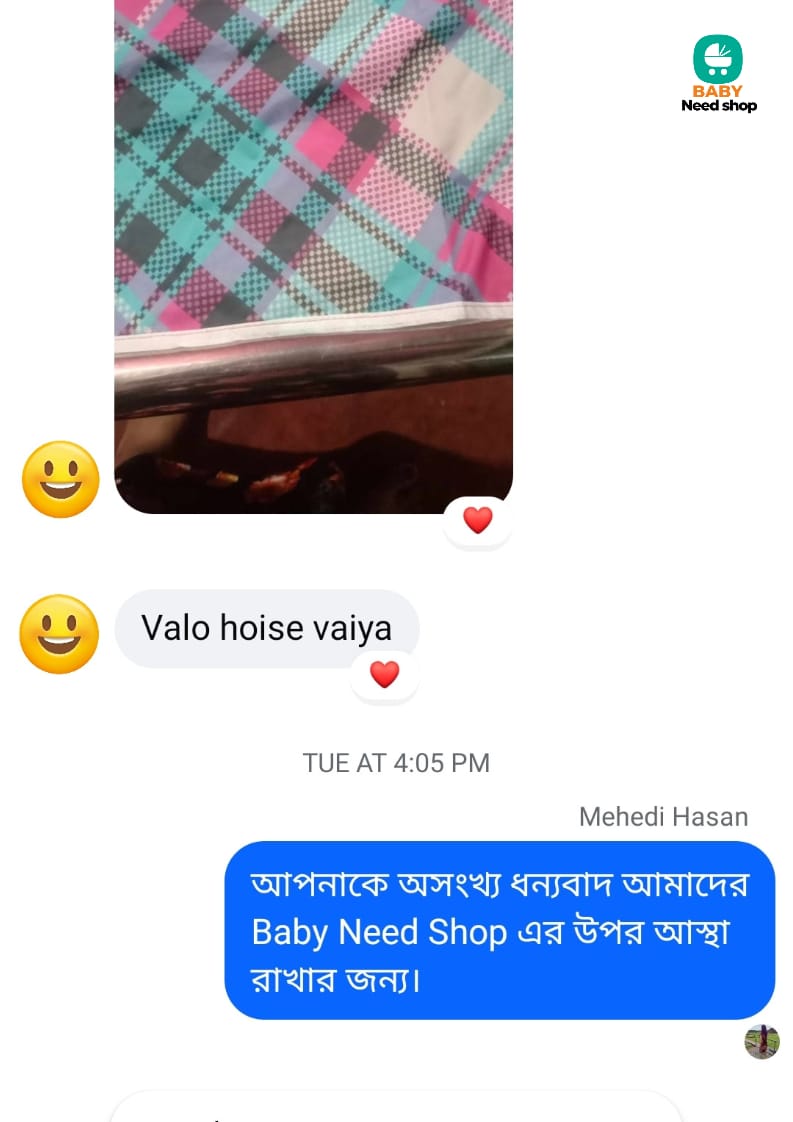The width and height of the screenshot is (793, 1122).
Task: Open the smiley avatar beside 'Valo hoise vaiya'
Action: 60,634
